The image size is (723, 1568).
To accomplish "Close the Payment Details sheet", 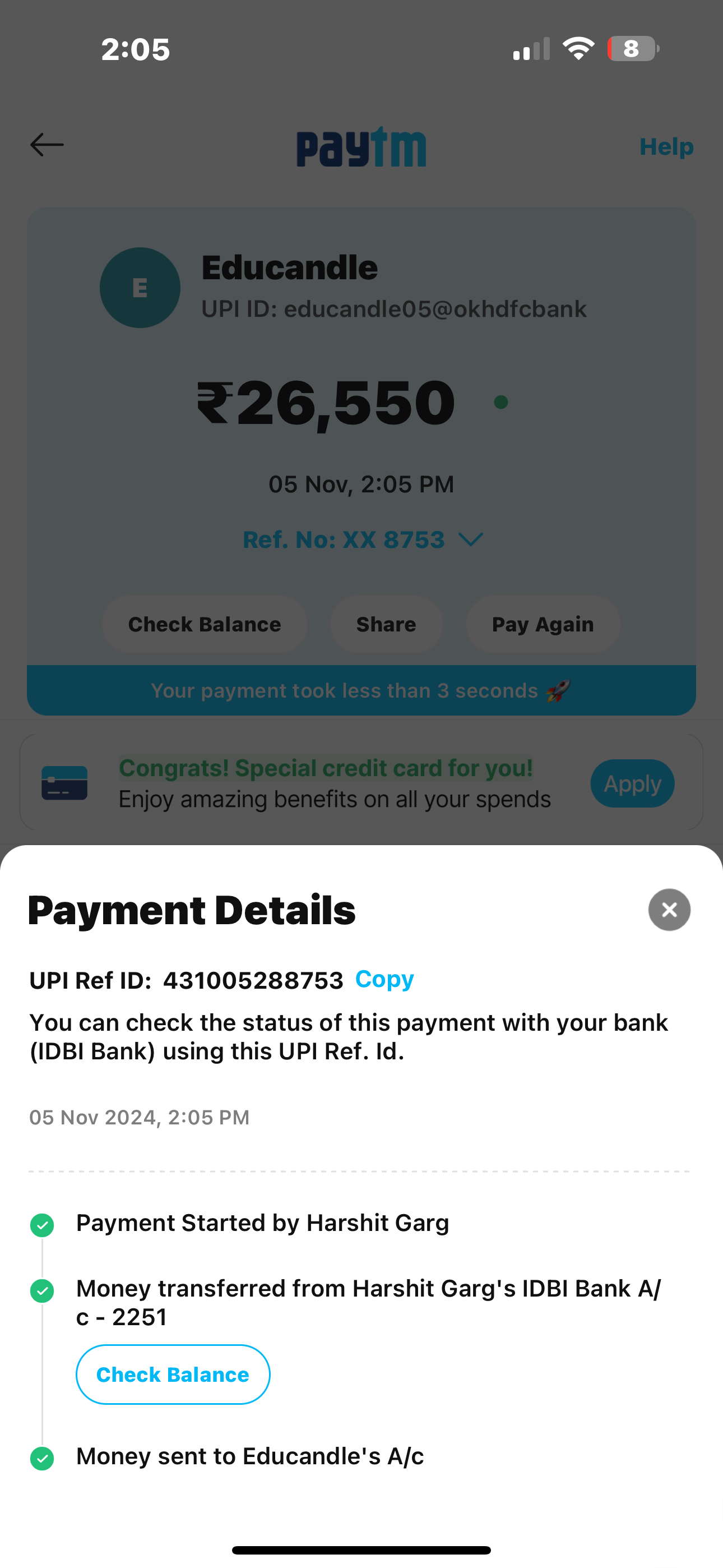I will point(669,910).
